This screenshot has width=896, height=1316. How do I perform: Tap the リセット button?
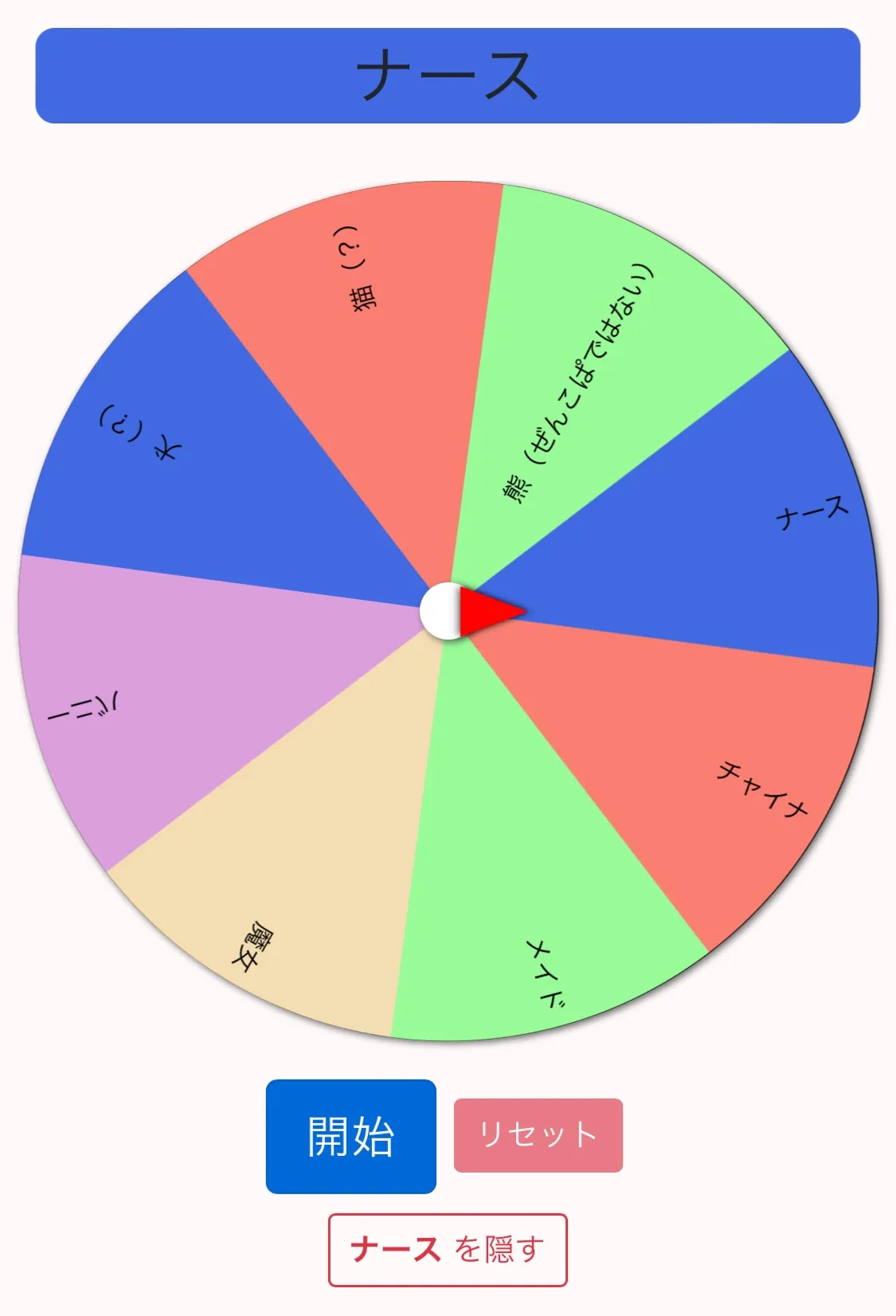(538, 1135)
